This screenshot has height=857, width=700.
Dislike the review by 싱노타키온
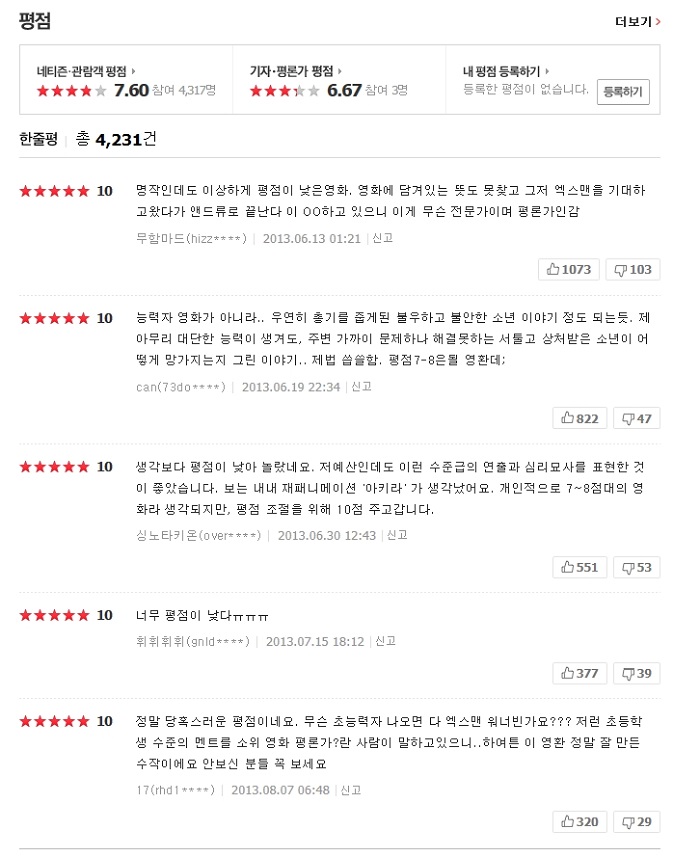tap(637, 567)
